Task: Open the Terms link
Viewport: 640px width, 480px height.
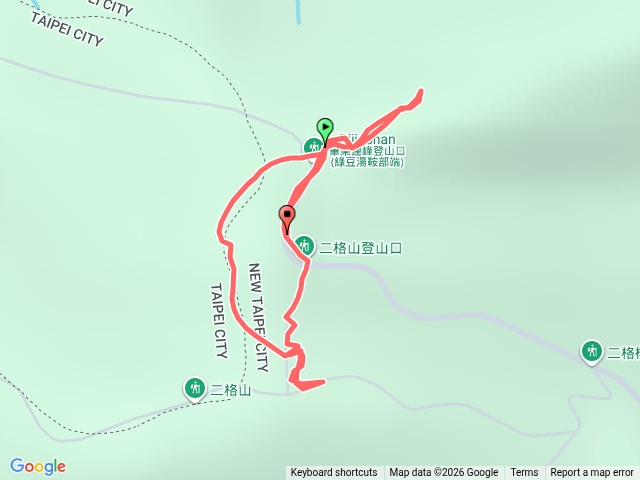Action: click(x=524, y=473)
